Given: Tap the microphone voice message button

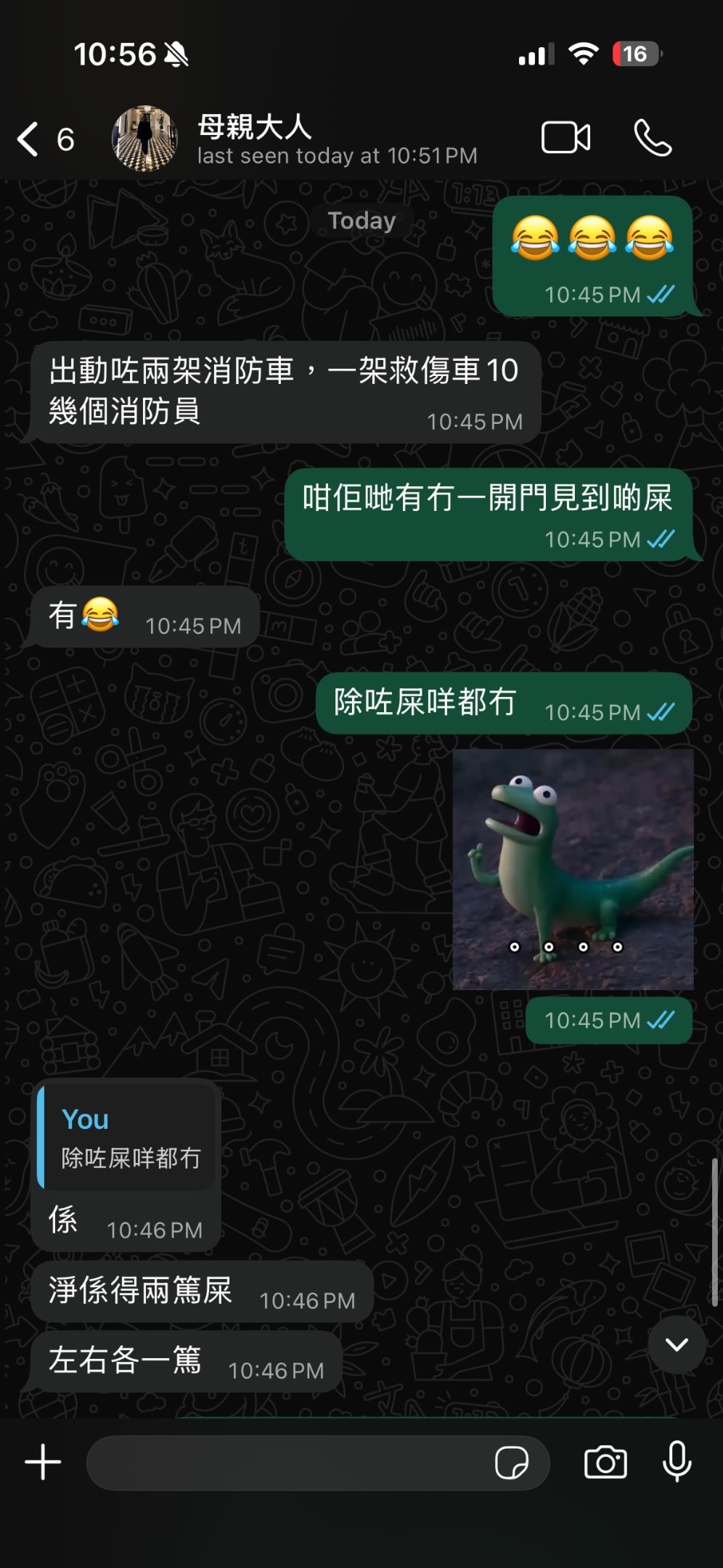Looking at the screenshot, I should (677, 1462).
